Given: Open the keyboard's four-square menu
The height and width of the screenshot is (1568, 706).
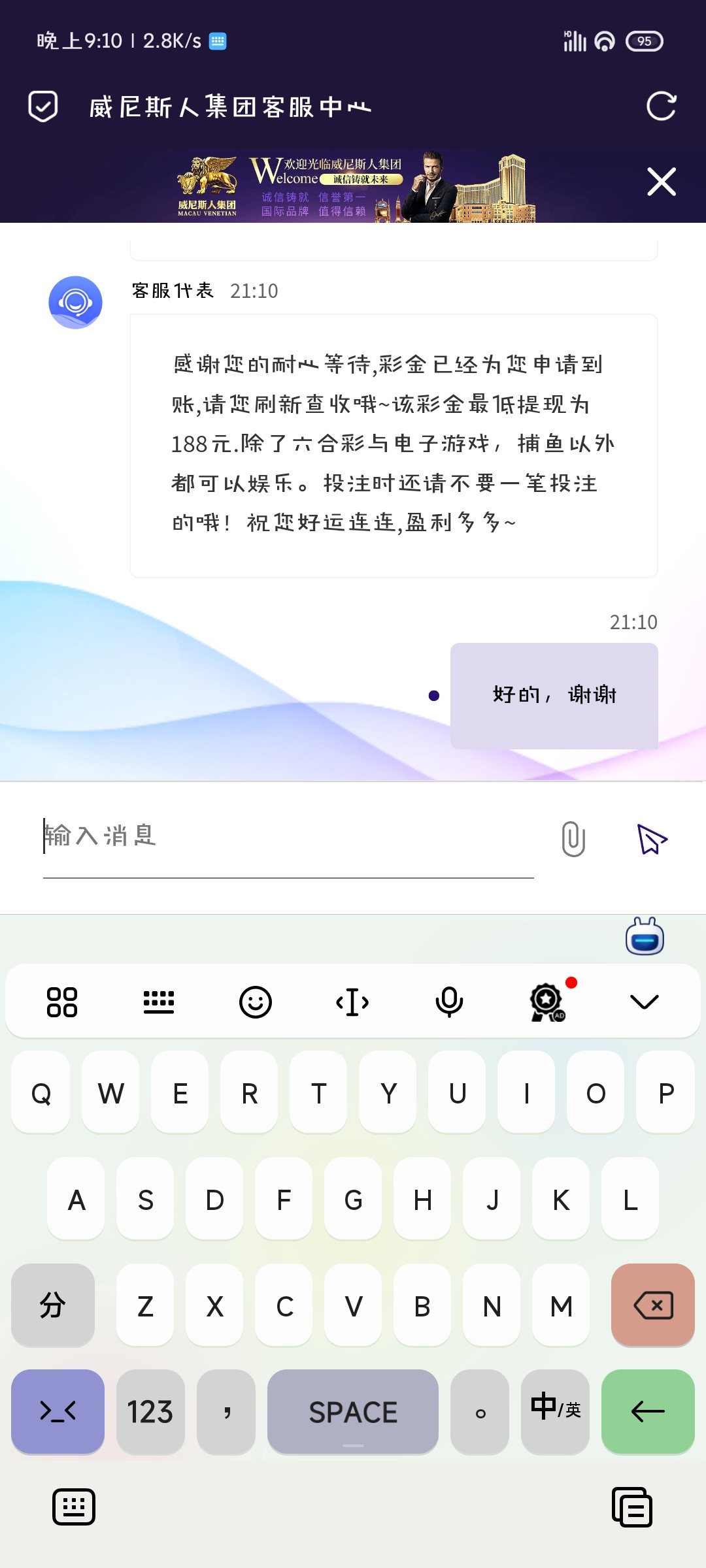Looking at the screenshot, I should [62, 1002].
